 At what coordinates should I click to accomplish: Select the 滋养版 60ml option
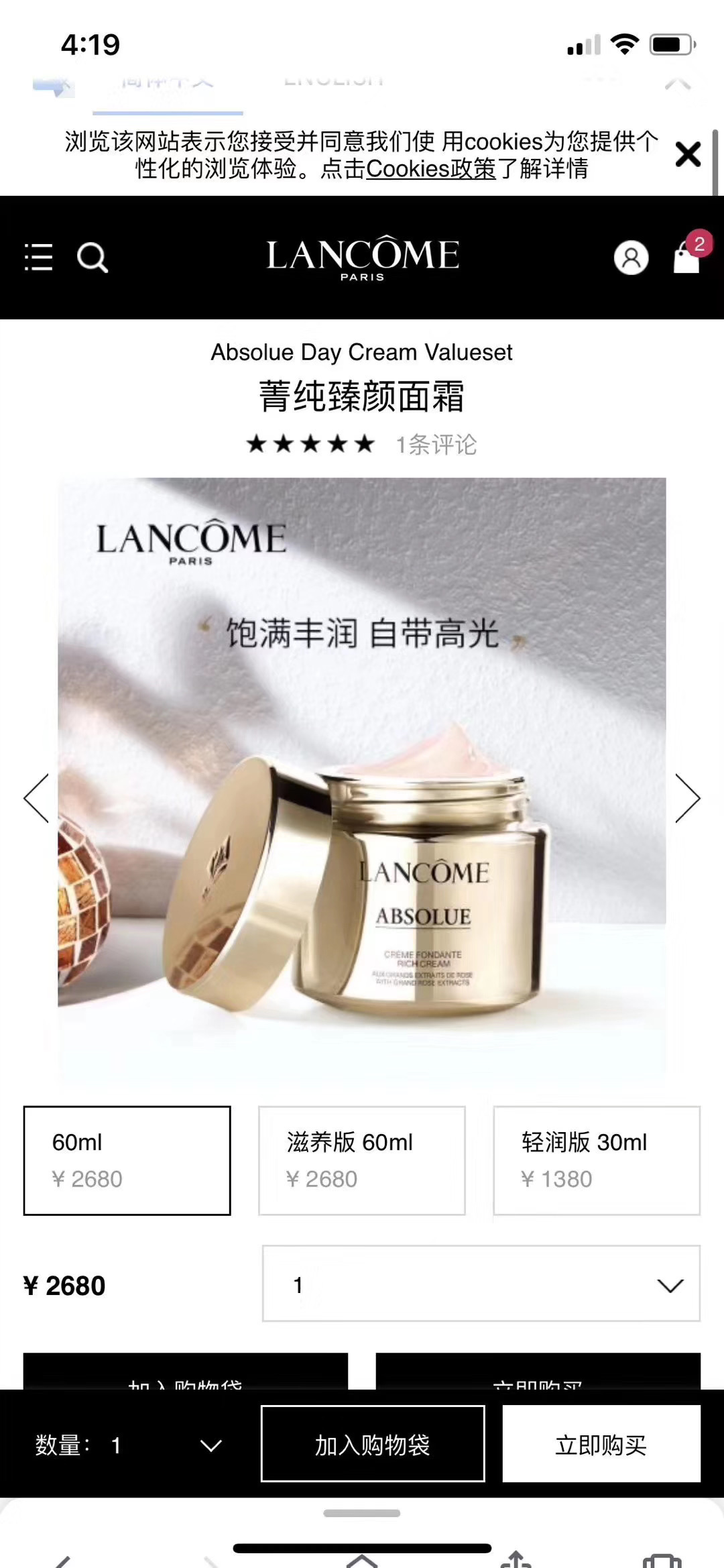361,1160
